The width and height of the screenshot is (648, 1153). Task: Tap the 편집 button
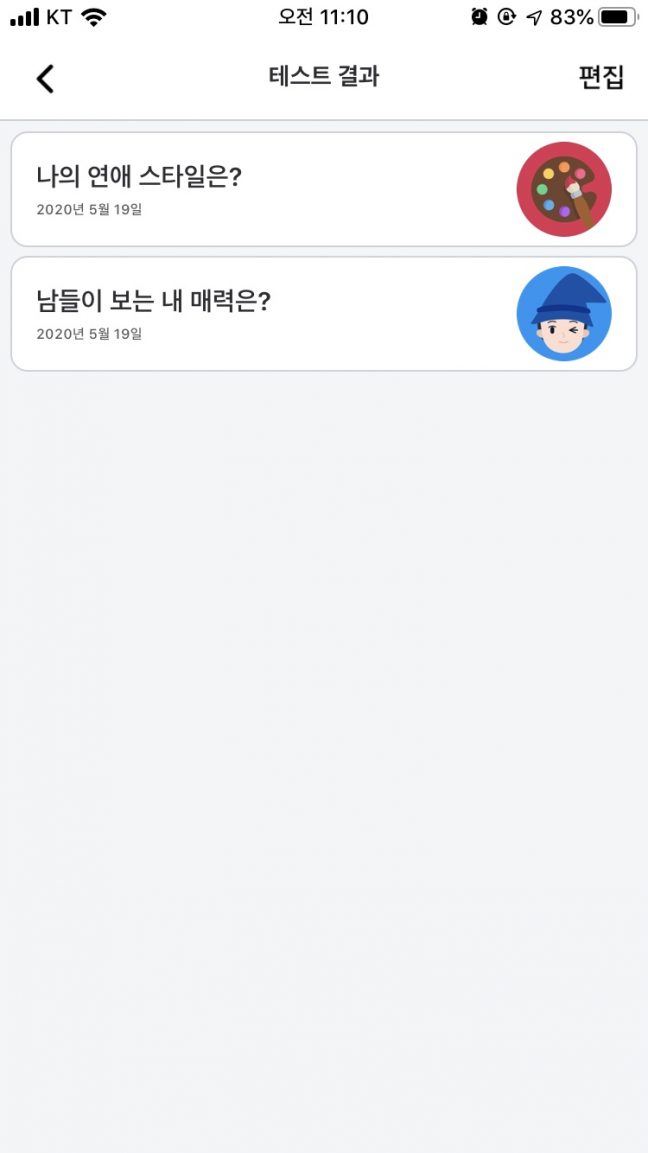point(601,77)
